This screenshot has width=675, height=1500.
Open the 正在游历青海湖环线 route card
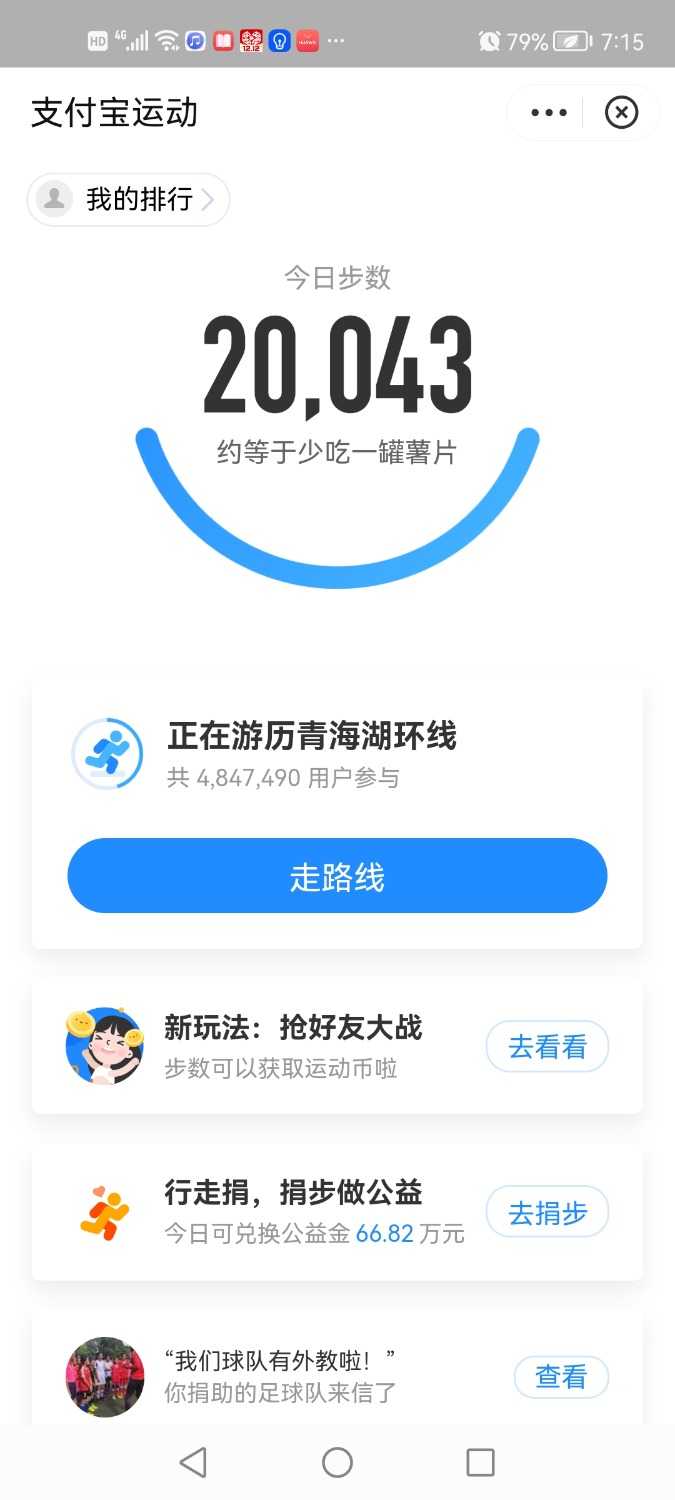click(x=311, y=752)
